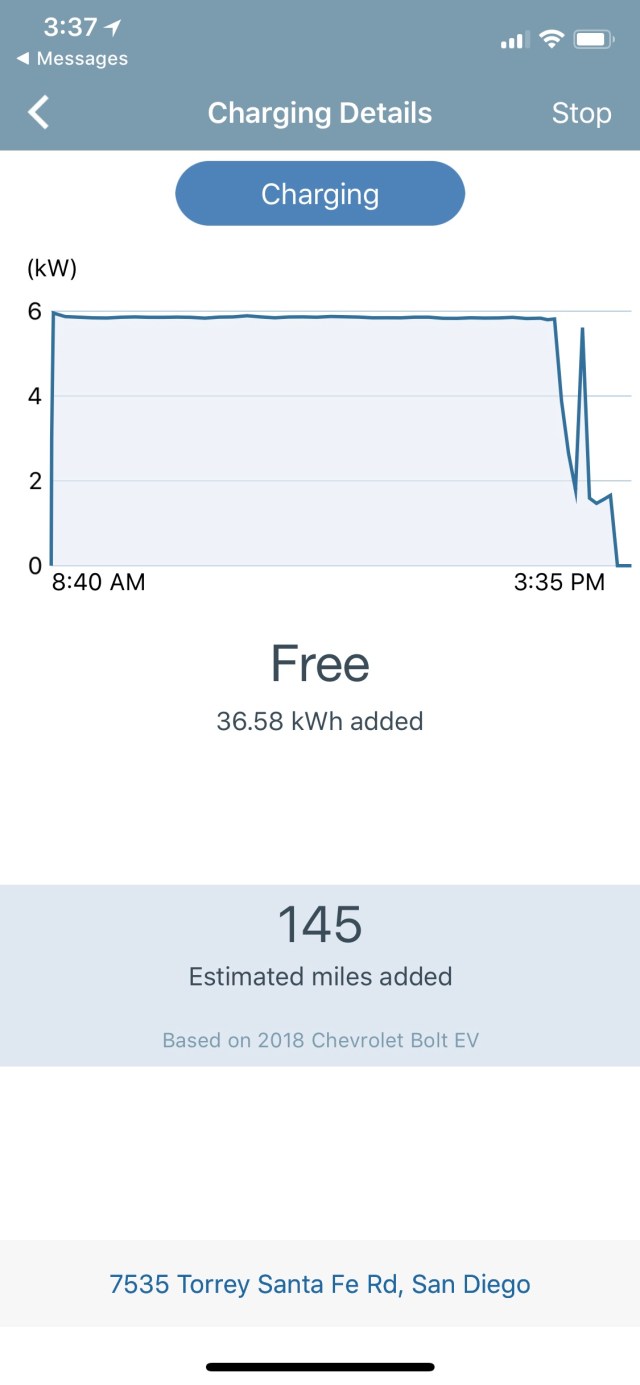
Task: Open the 7535 Torrey Santa Fe Rd address
Action: (x=320, y=1284)
